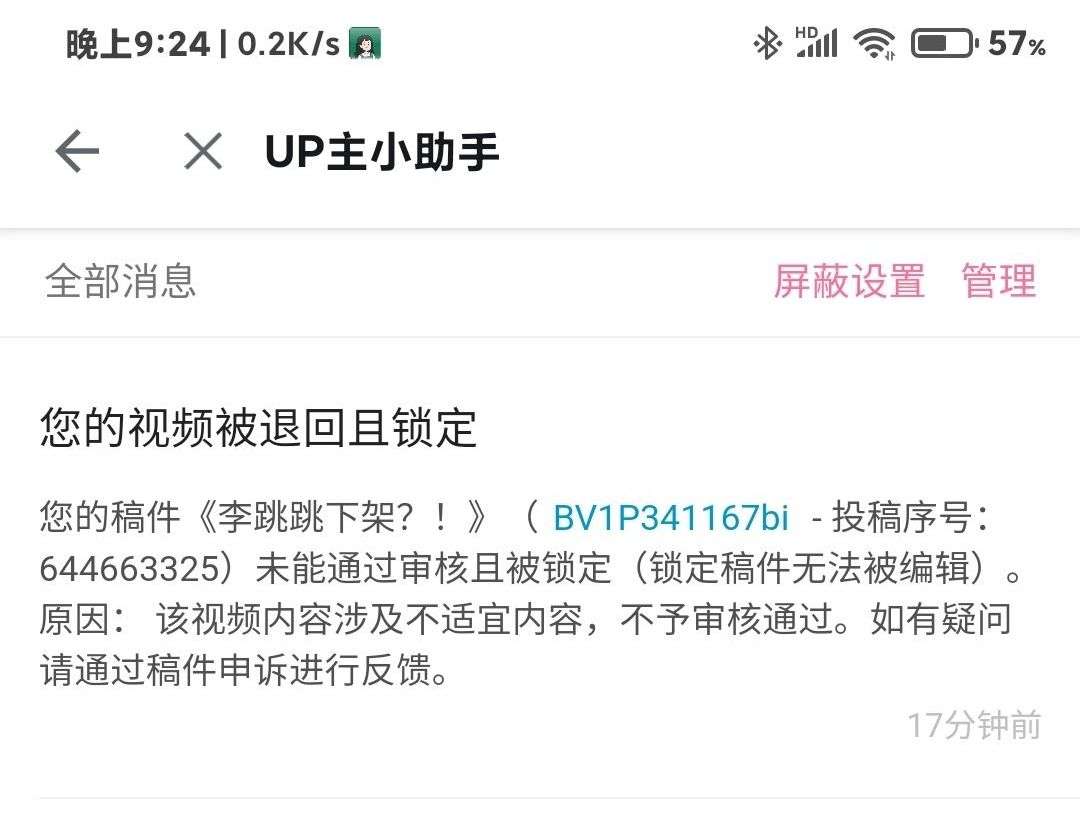Tap 管理 to manage messages
Viewport: 1080px width, 816px height.
pyautogui.click(x=998, y=282)
